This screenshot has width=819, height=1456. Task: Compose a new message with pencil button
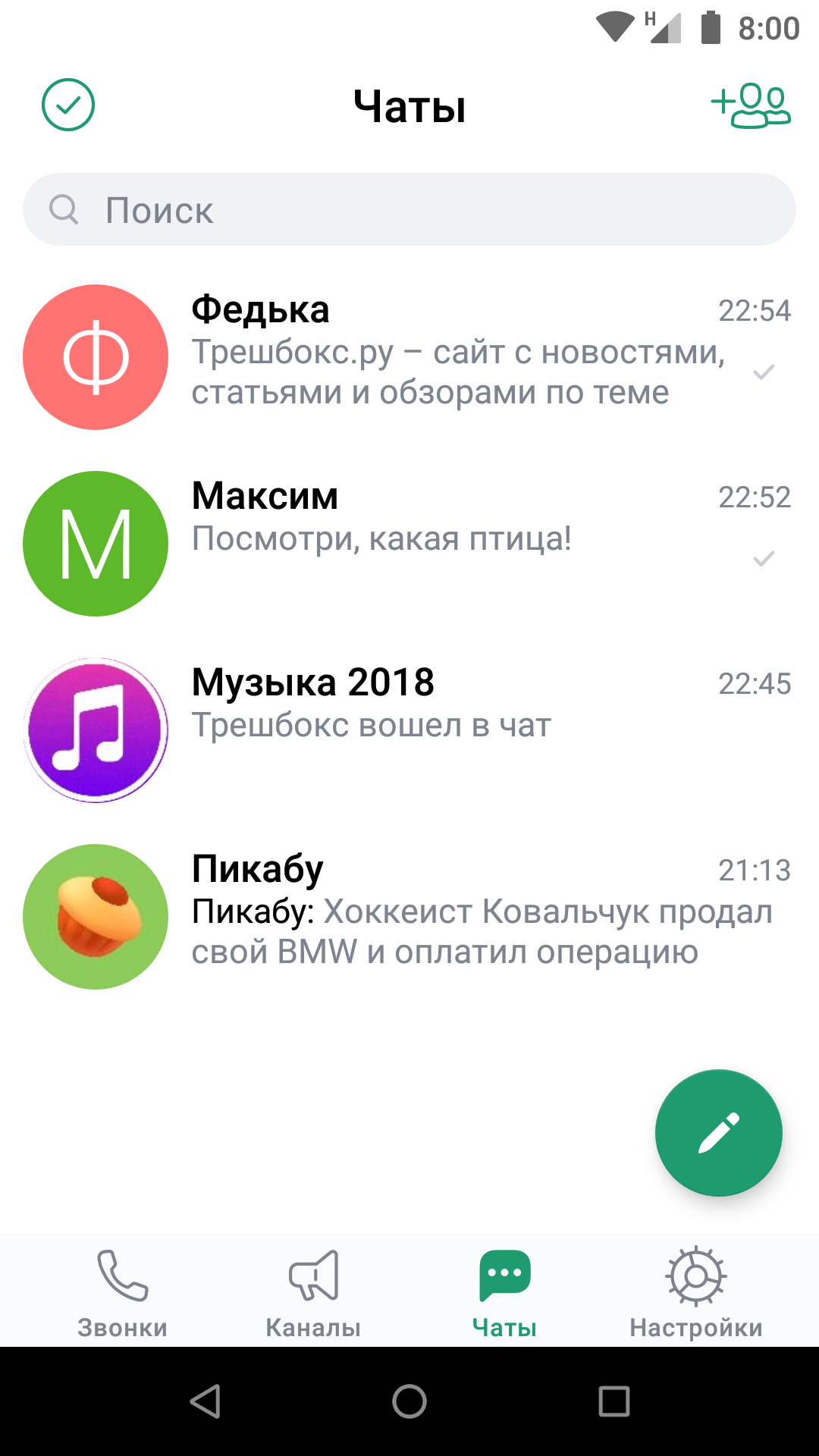tap(719, 1133)
